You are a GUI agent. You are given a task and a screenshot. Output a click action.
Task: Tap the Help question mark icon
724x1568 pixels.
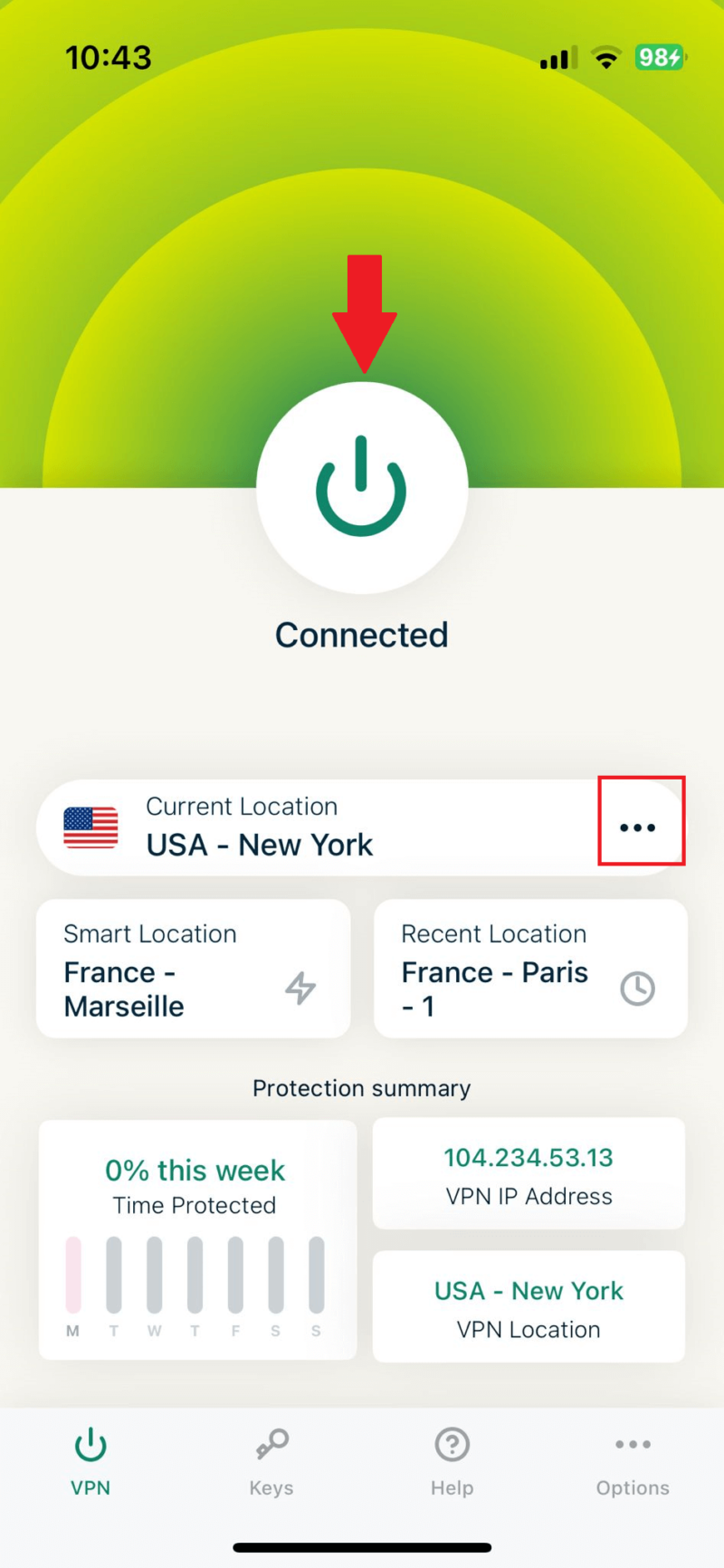pos(452,1442)
